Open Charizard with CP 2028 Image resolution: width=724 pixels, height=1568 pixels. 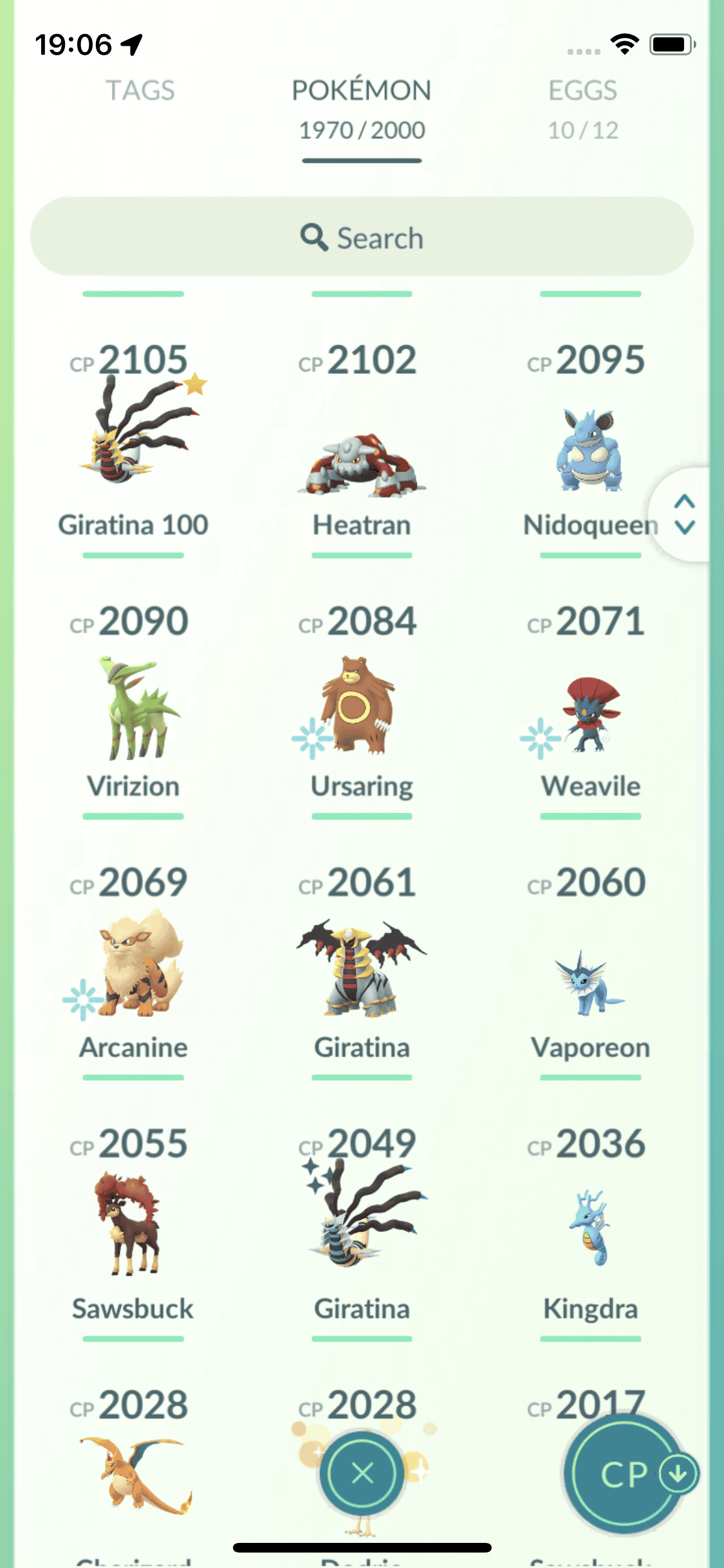tap(133, 1474)
